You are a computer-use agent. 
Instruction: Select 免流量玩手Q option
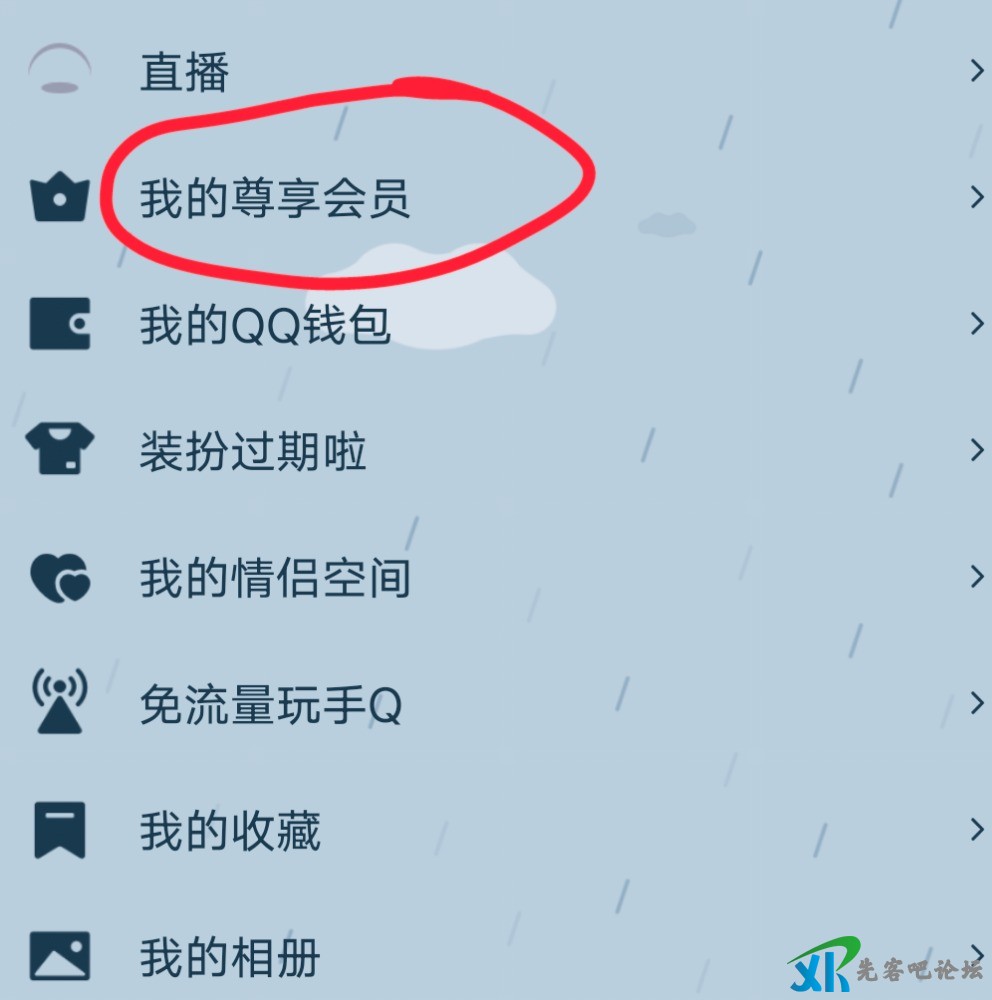pyautogui.click(x=270, y=705)
